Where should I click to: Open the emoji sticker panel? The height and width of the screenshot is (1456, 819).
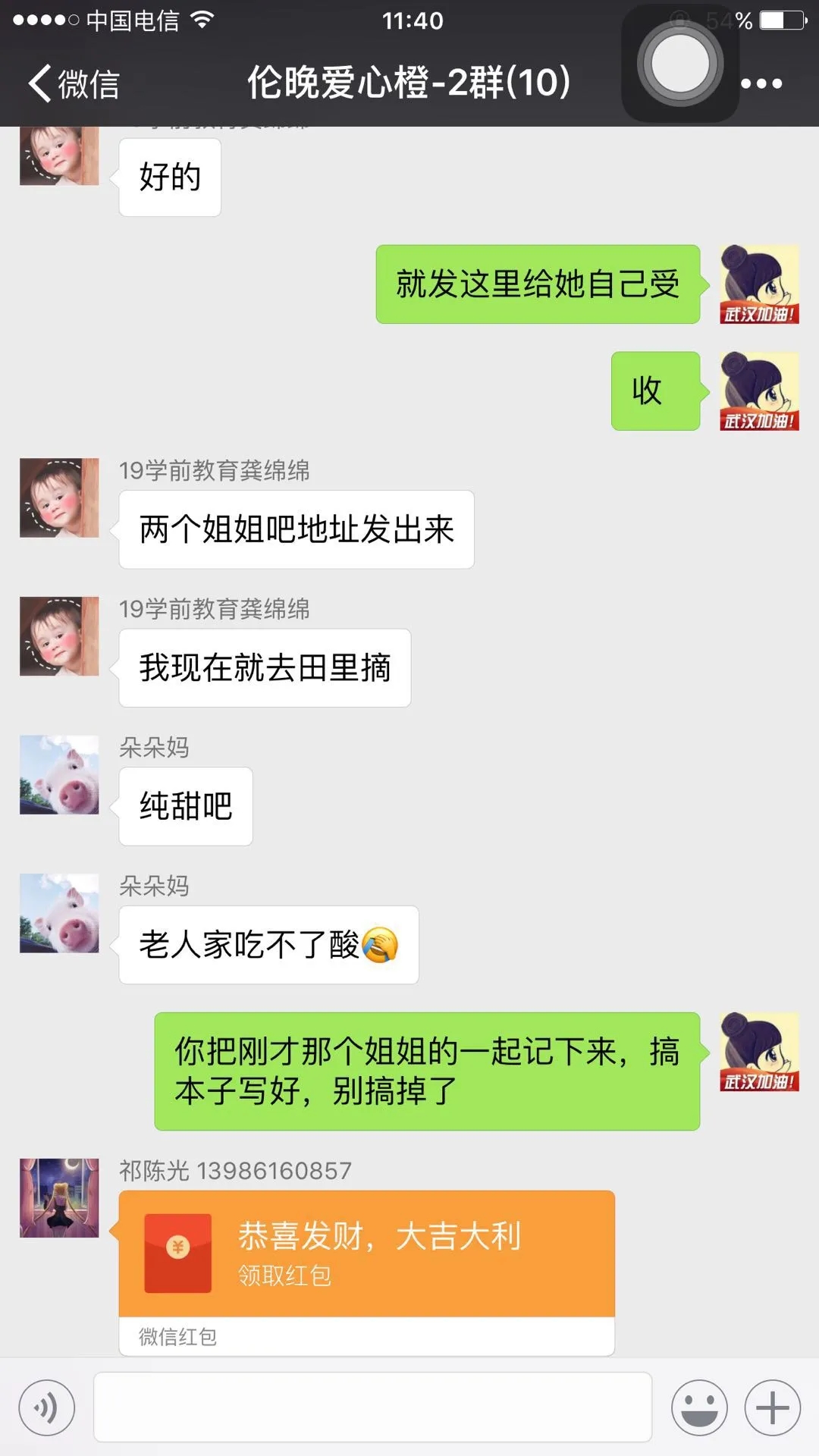[x=698, y=1408]
